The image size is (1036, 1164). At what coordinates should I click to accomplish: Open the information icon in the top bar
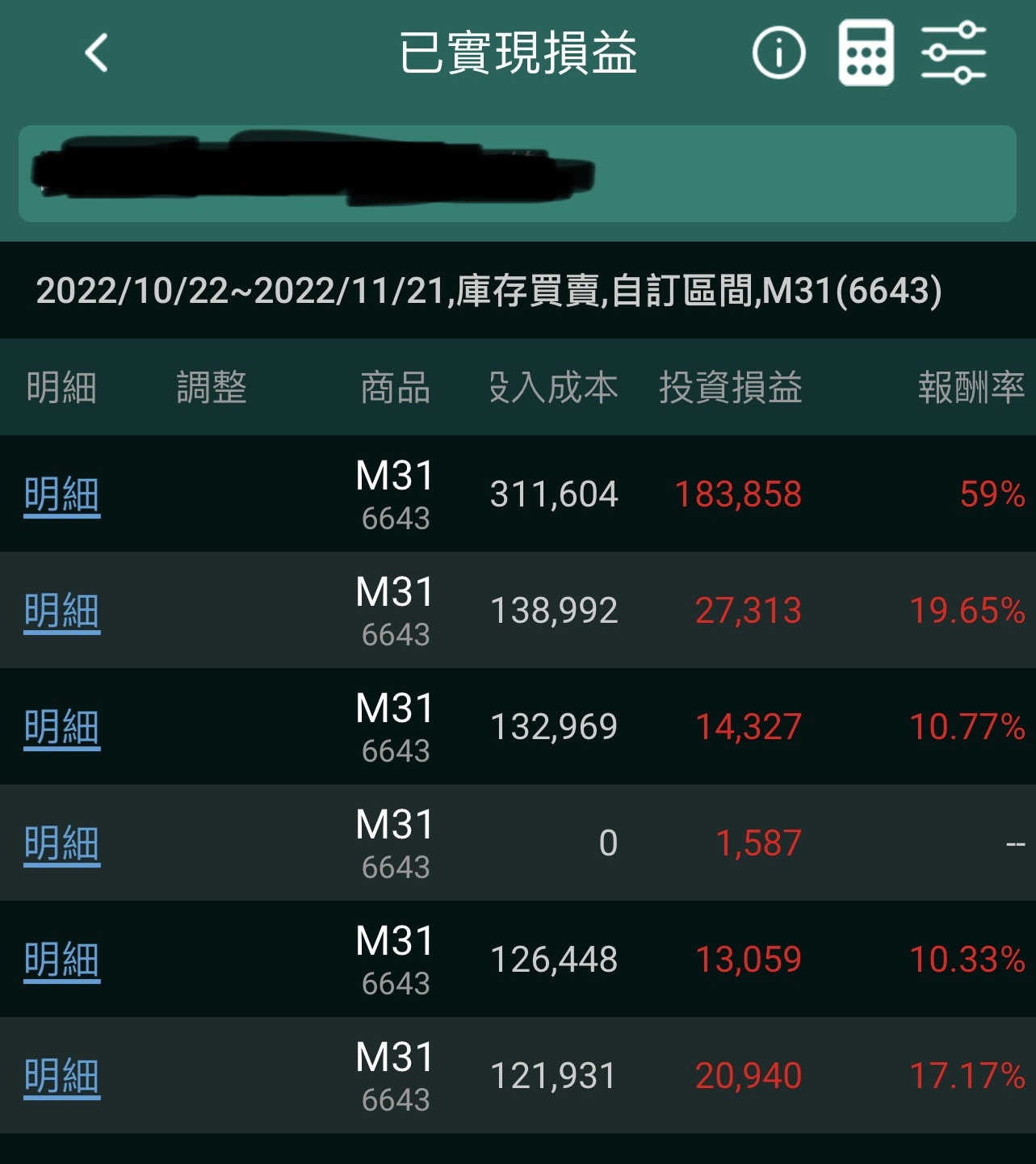click(776, 53)
